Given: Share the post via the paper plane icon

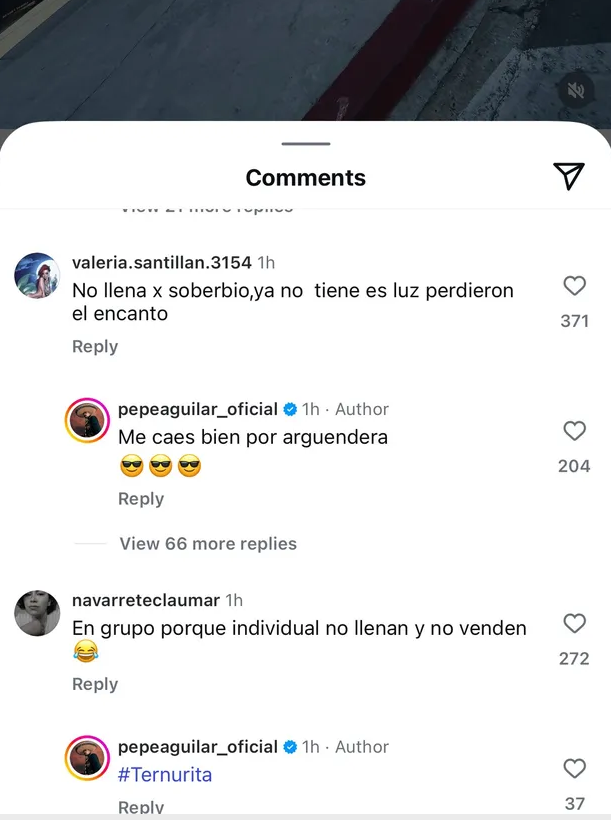Looking at the screenshot, I should coord(568,176).
